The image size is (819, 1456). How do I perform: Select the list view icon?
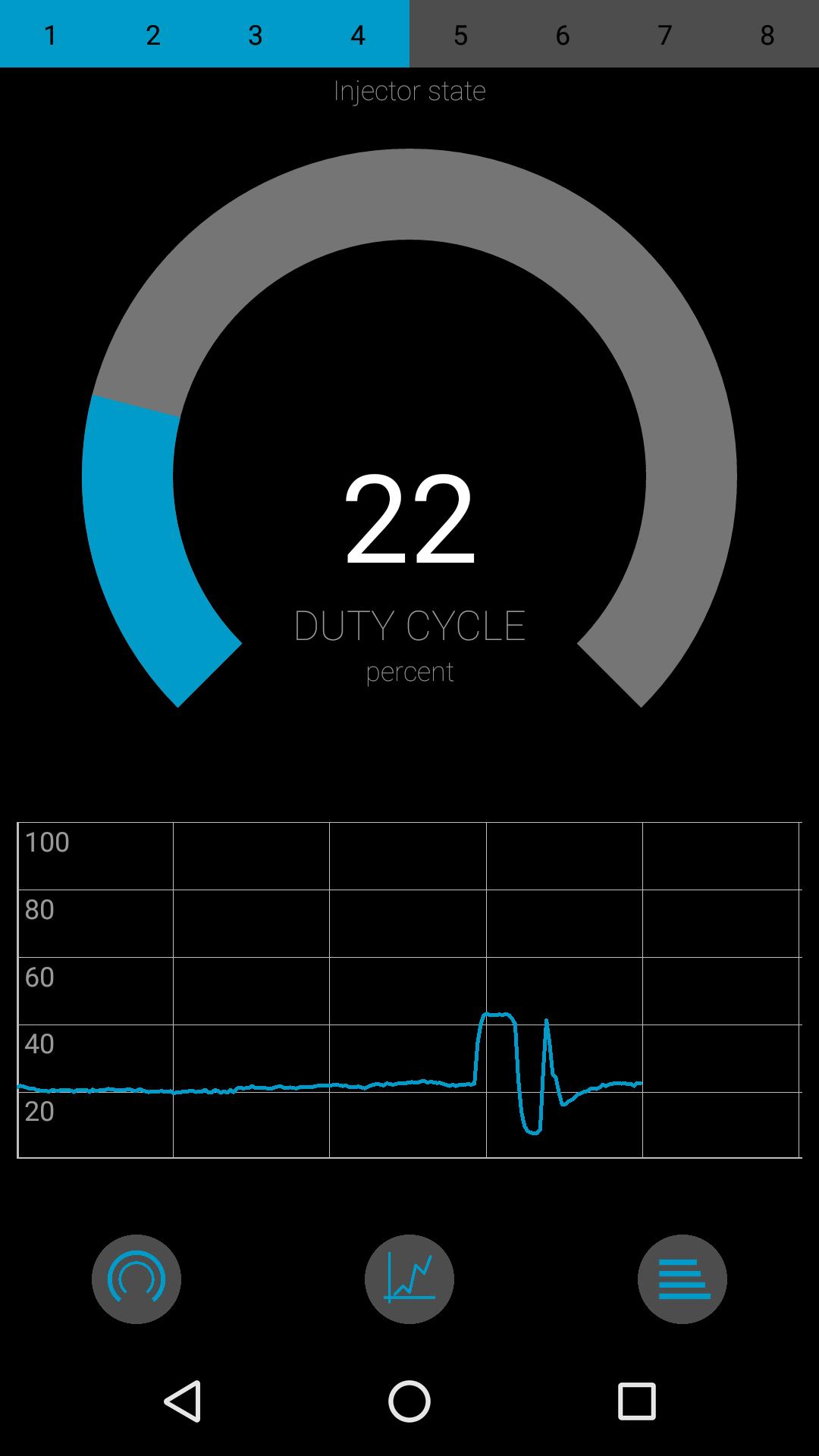click(x=681, y=1278)
